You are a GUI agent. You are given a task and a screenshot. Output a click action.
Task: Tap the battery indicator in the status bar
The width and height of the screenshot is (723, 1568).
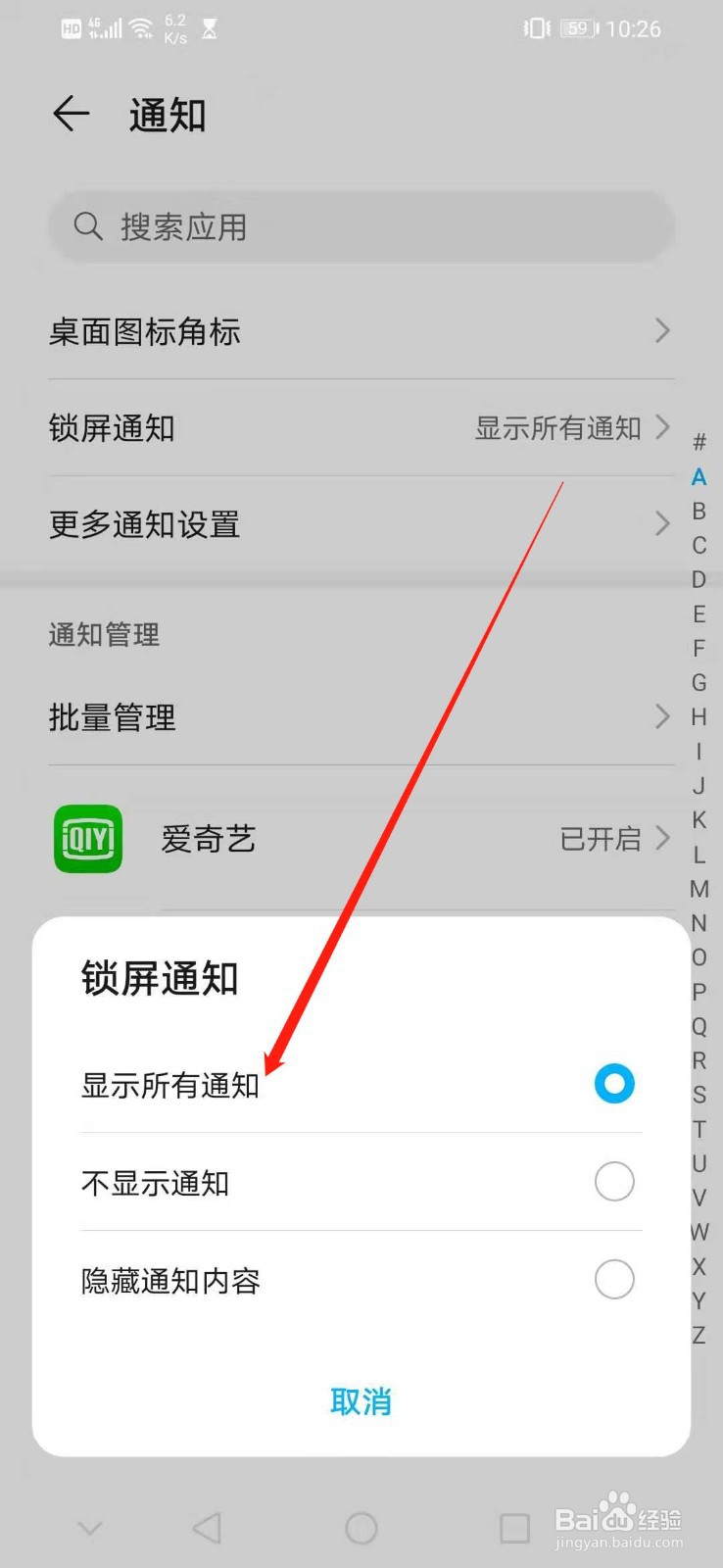577,28
